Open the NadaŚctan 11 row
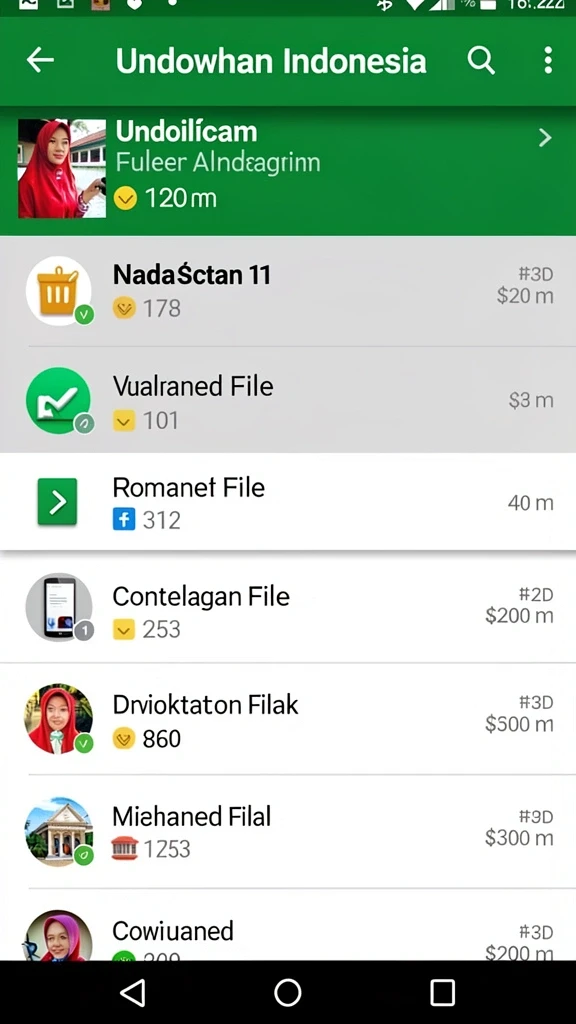576x1024 pixels. (288, 291)
